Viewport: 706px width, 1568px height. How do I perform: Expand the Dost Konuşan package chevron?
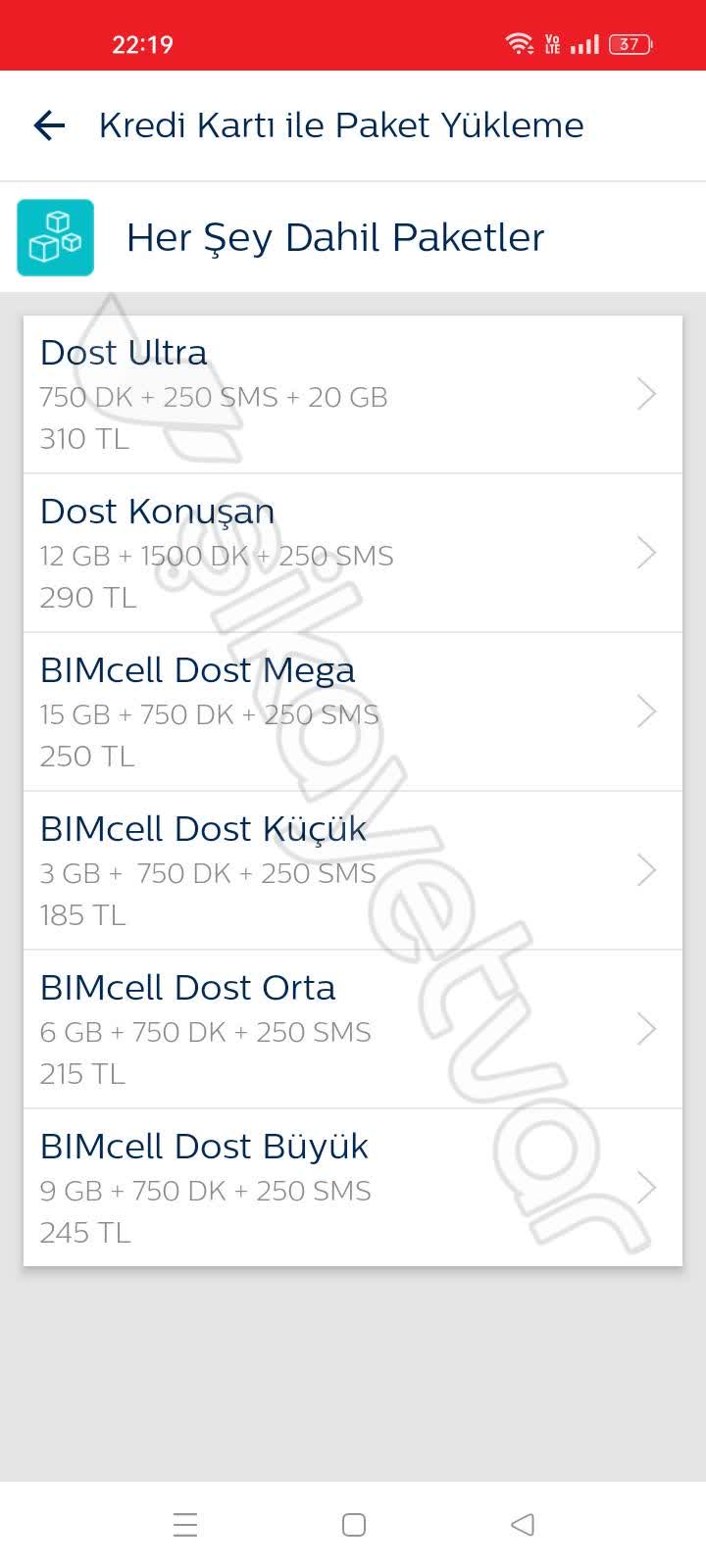pos(646,553)
